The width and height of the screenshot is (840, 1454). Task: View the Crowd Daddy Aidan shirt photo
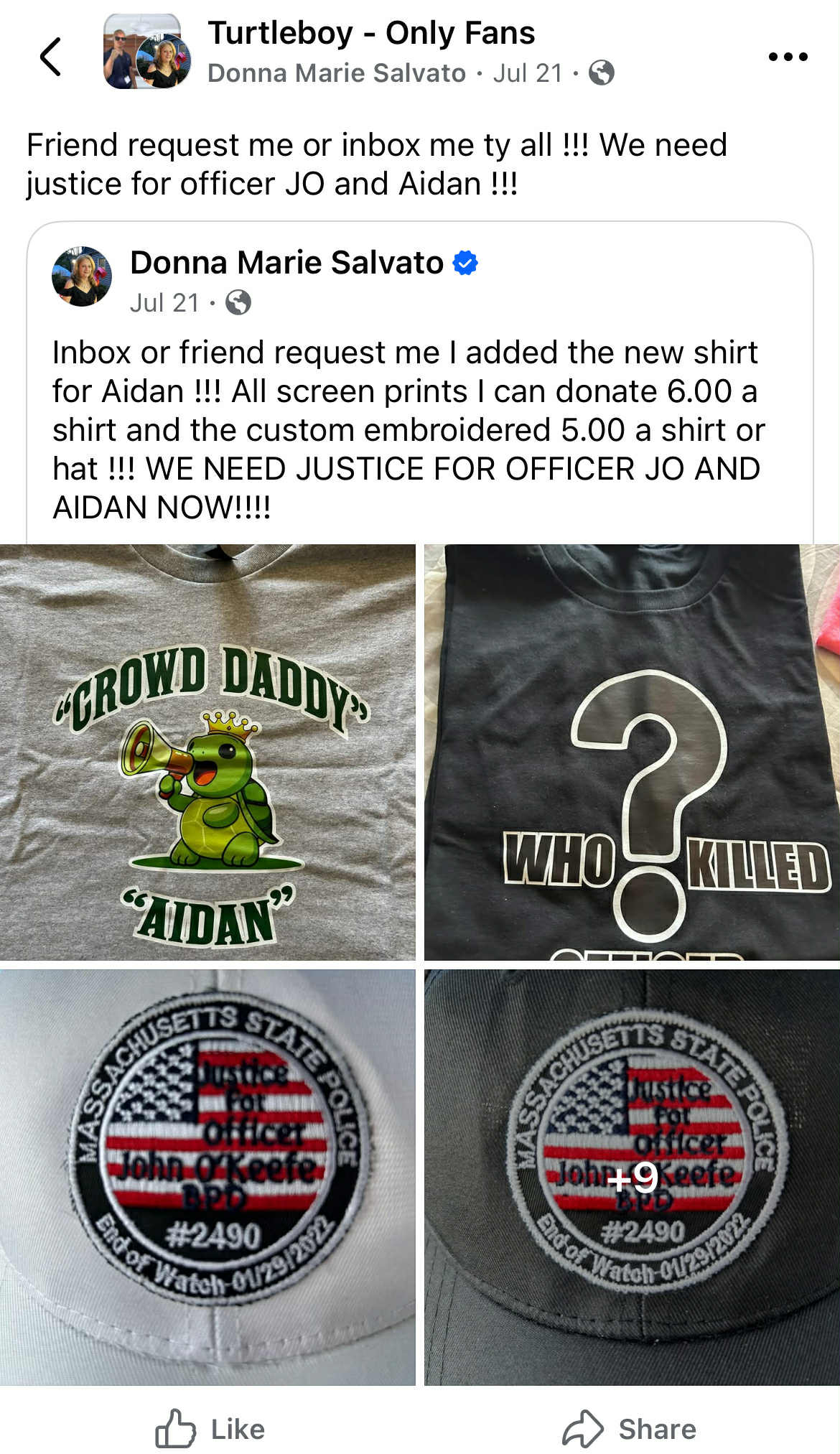[x=207, y=752]
